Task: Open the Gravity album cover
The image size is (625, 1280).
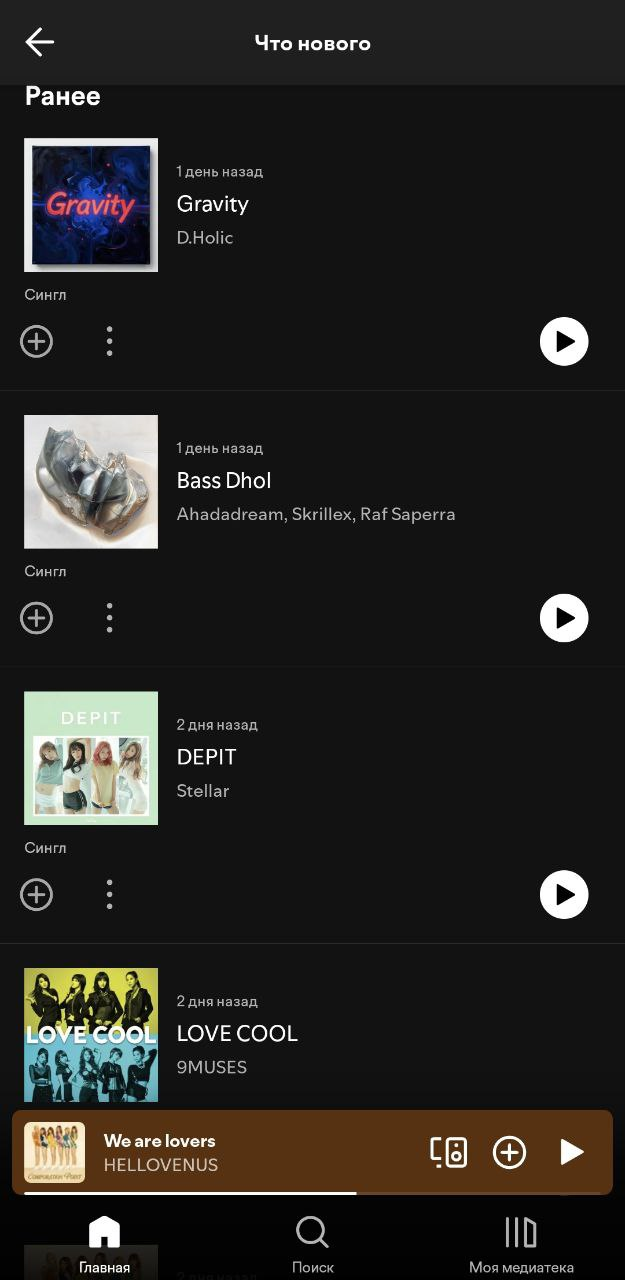Action: click(x=91, y=205)
